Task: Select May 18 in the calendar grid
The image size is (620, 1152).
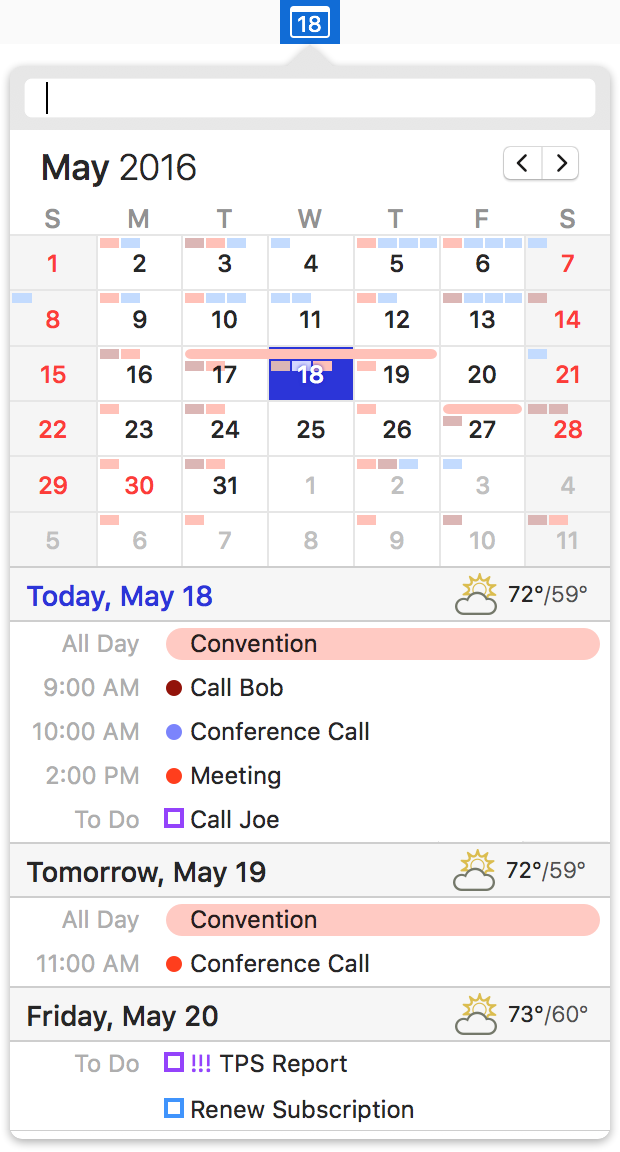Action: tap(311, 374)
